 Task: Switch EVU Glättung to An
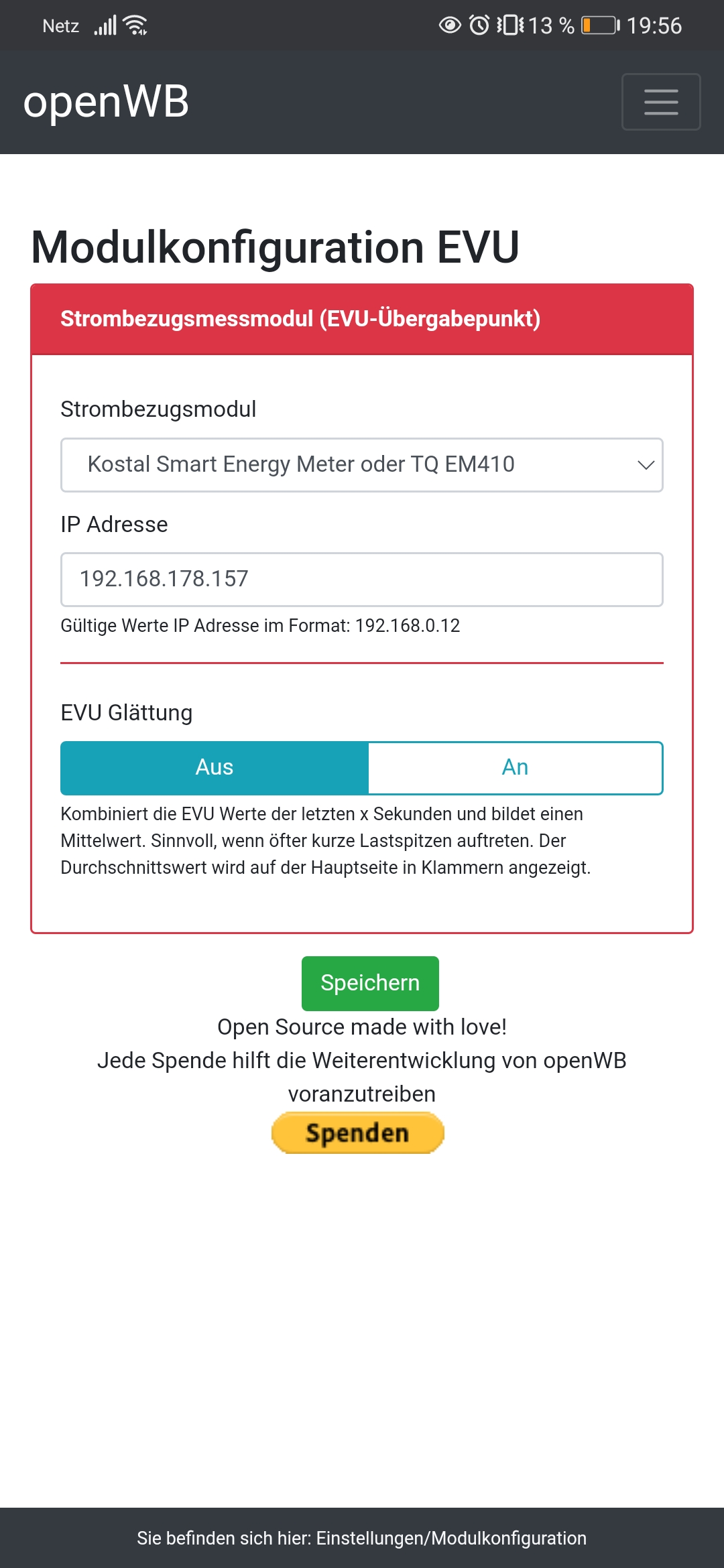(x=515, y=767)
